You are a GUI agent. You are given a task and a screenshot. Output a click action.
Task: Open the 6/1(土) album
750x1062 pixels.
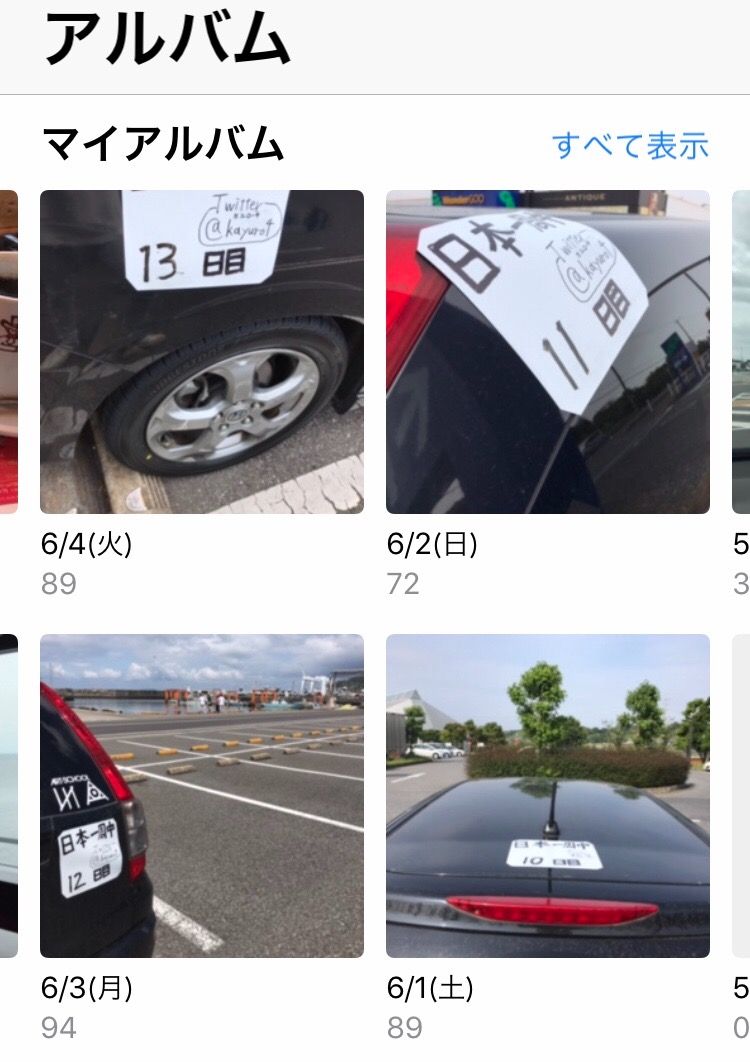click(547, 795)
